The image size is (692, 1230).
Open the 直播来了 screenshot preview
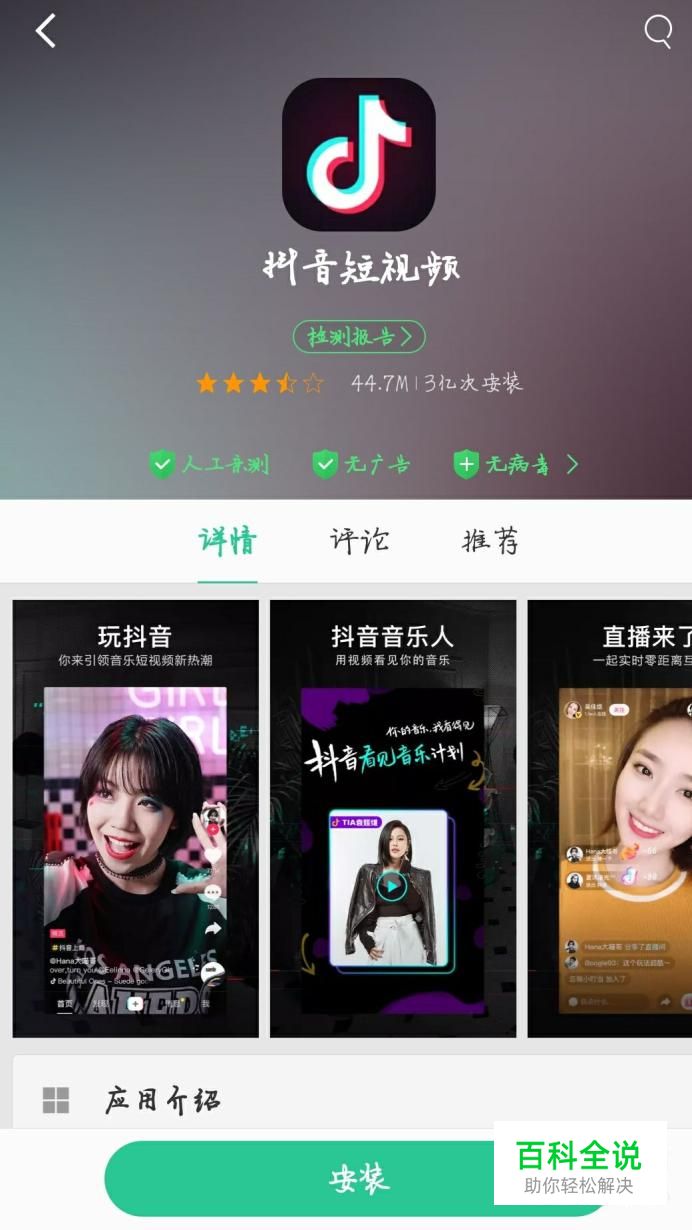pos(610,818)
